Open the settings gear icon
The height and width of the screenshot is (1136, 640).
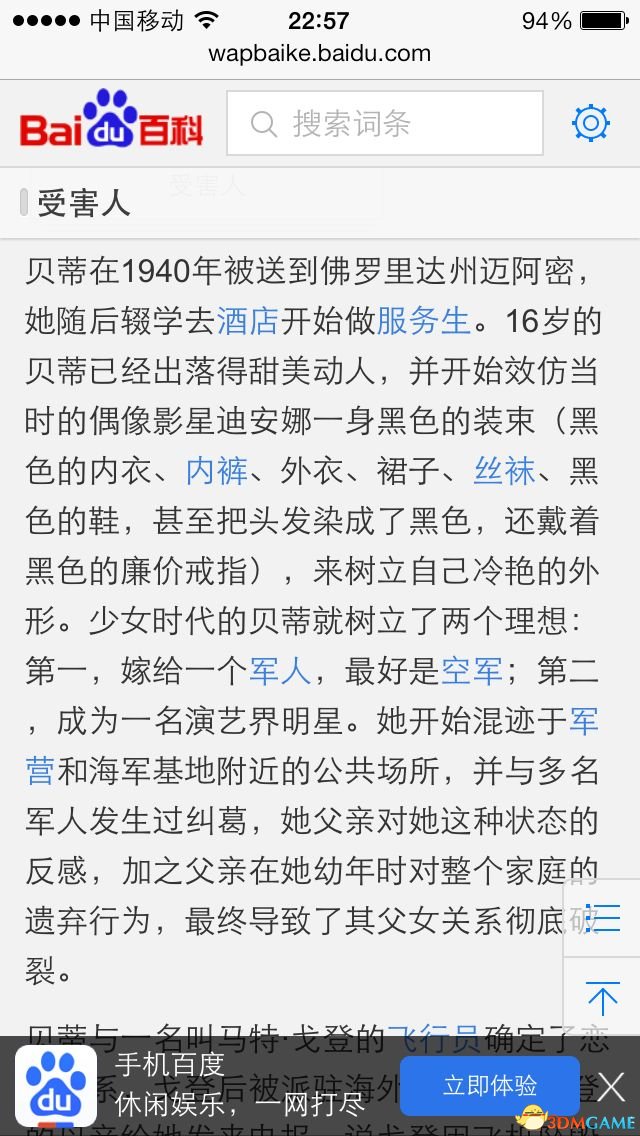[x=591, y=123]
